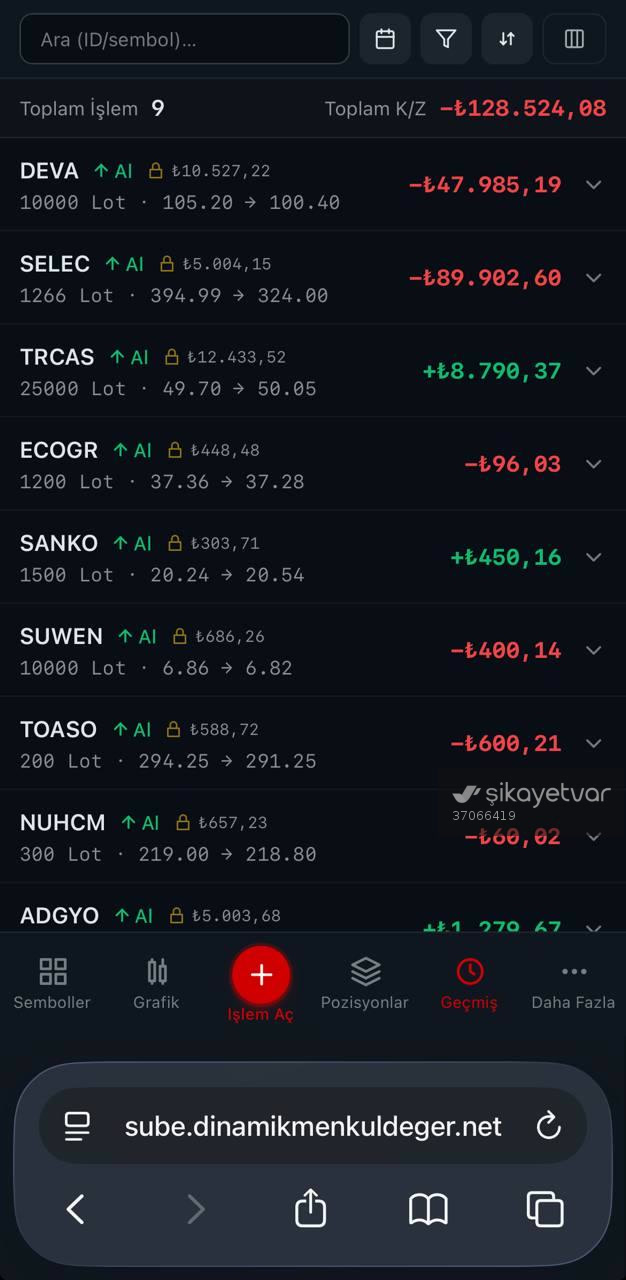
Task: Select the Geçmiş tab
Action: click(469, 984)
